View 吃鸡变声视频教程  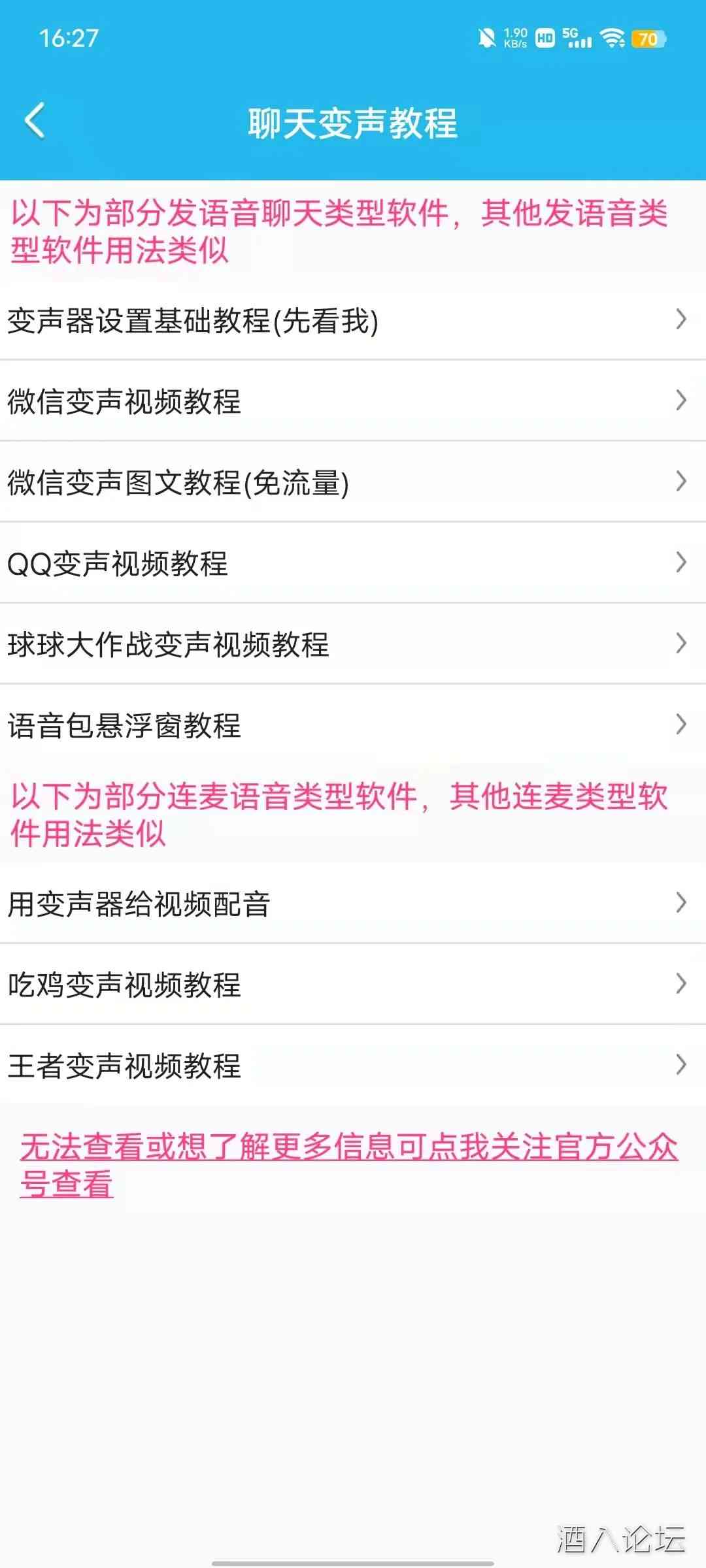tap(353, 985)
